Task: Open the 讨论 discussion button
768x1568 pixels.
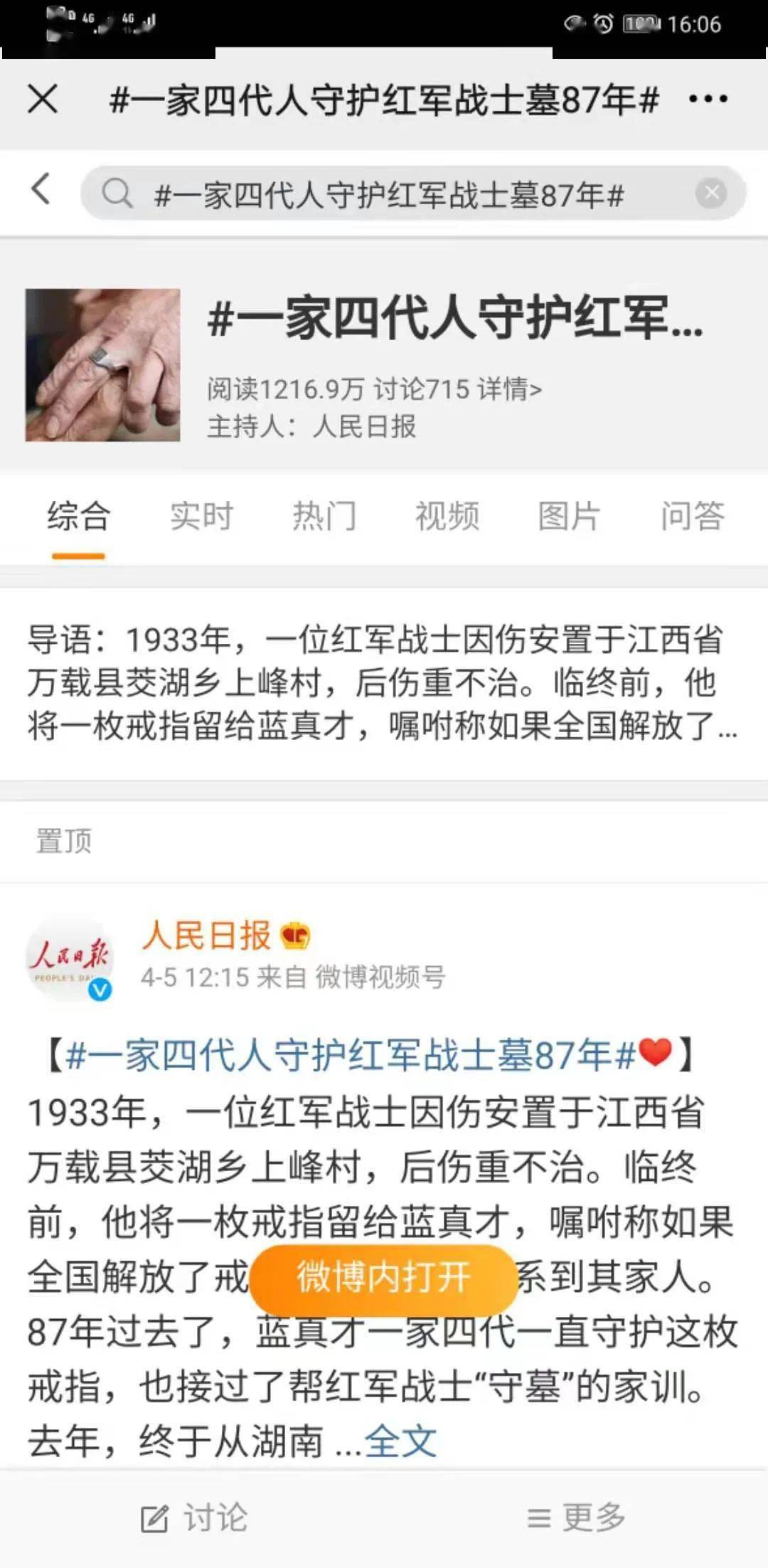Action: pos(194,1517)
